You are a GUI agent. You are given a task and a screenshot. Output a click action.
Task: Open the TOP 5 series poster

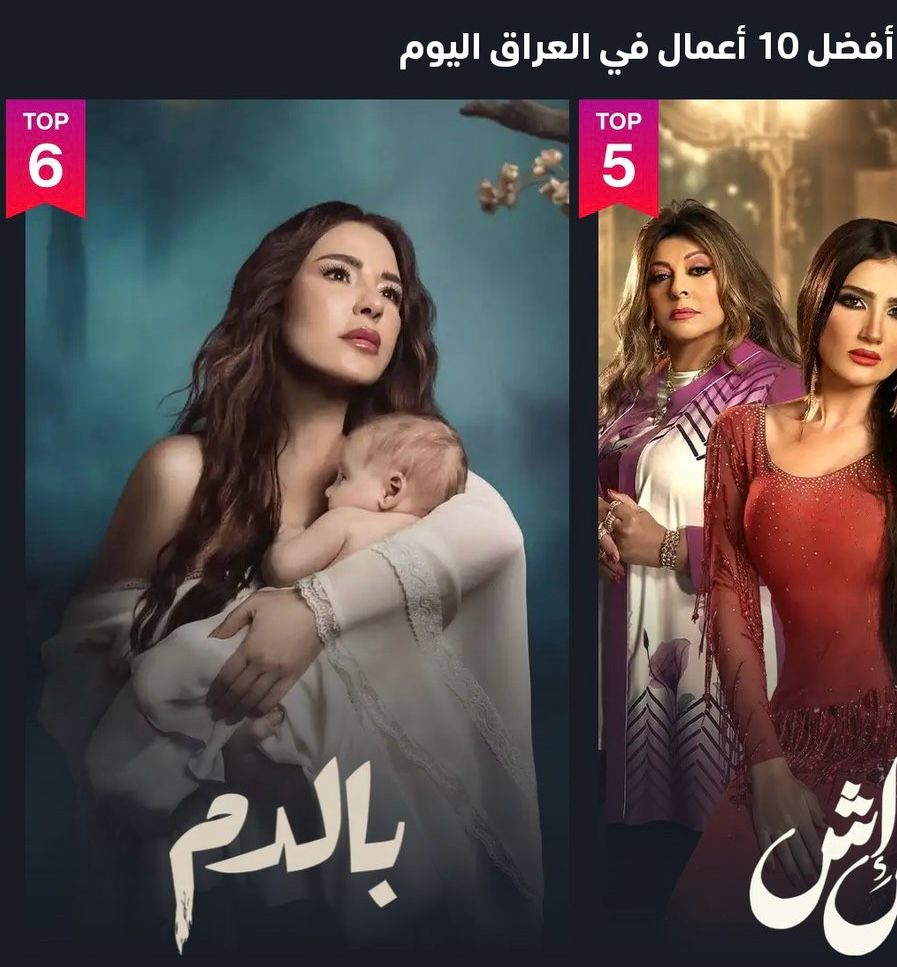(740, 530)
